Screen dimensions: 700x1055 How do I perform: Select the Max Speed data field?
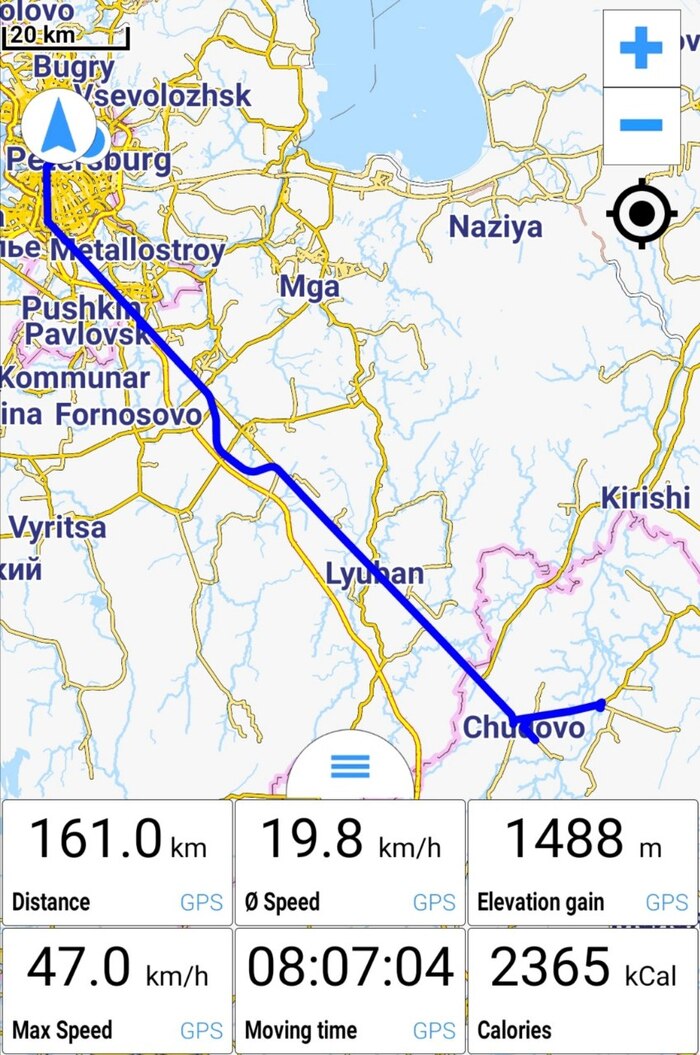[117, 988]
